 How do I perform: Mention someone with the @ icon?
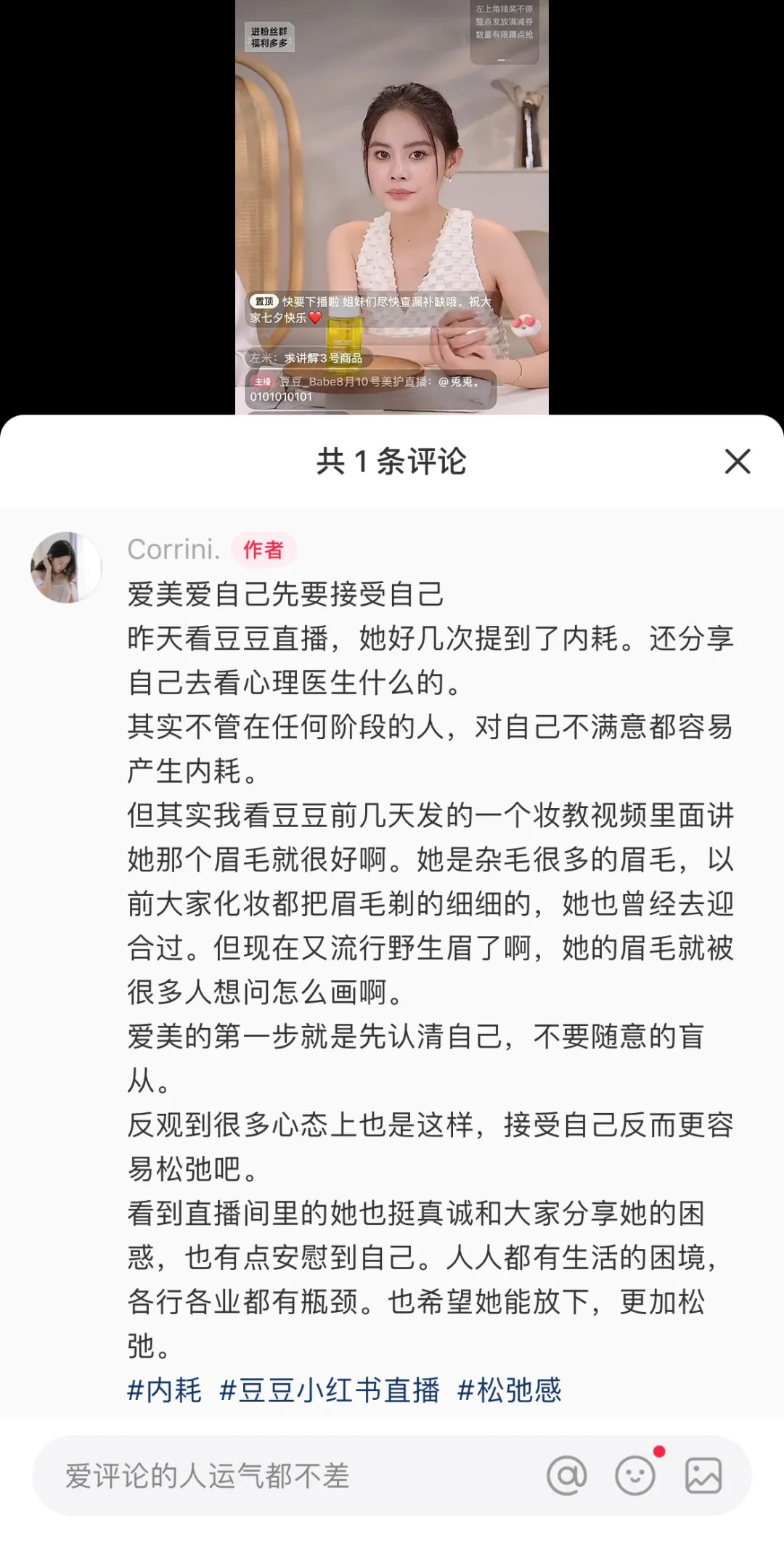click(x=567, y=1475)
